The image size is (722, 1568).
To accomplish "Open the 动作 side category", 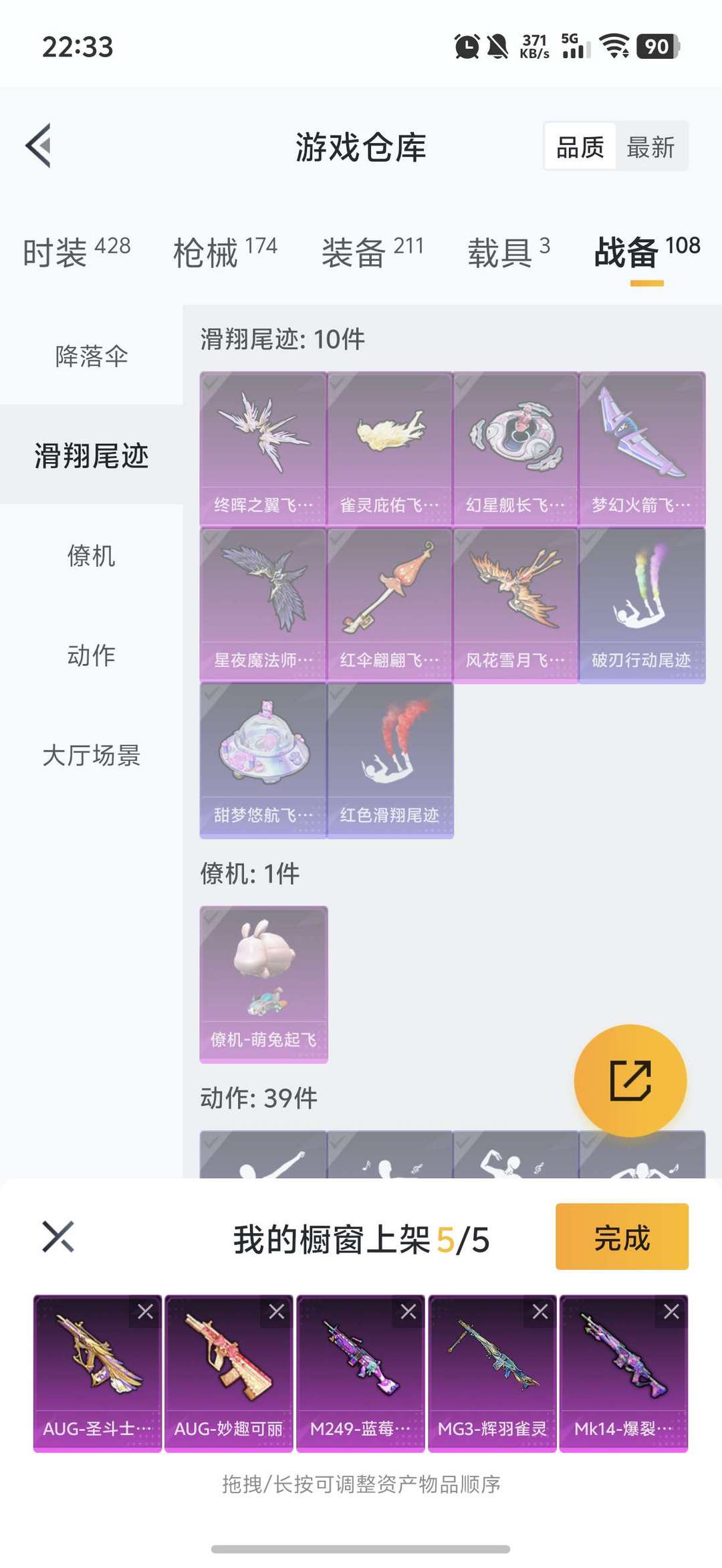I will click(x=92, y=655).
